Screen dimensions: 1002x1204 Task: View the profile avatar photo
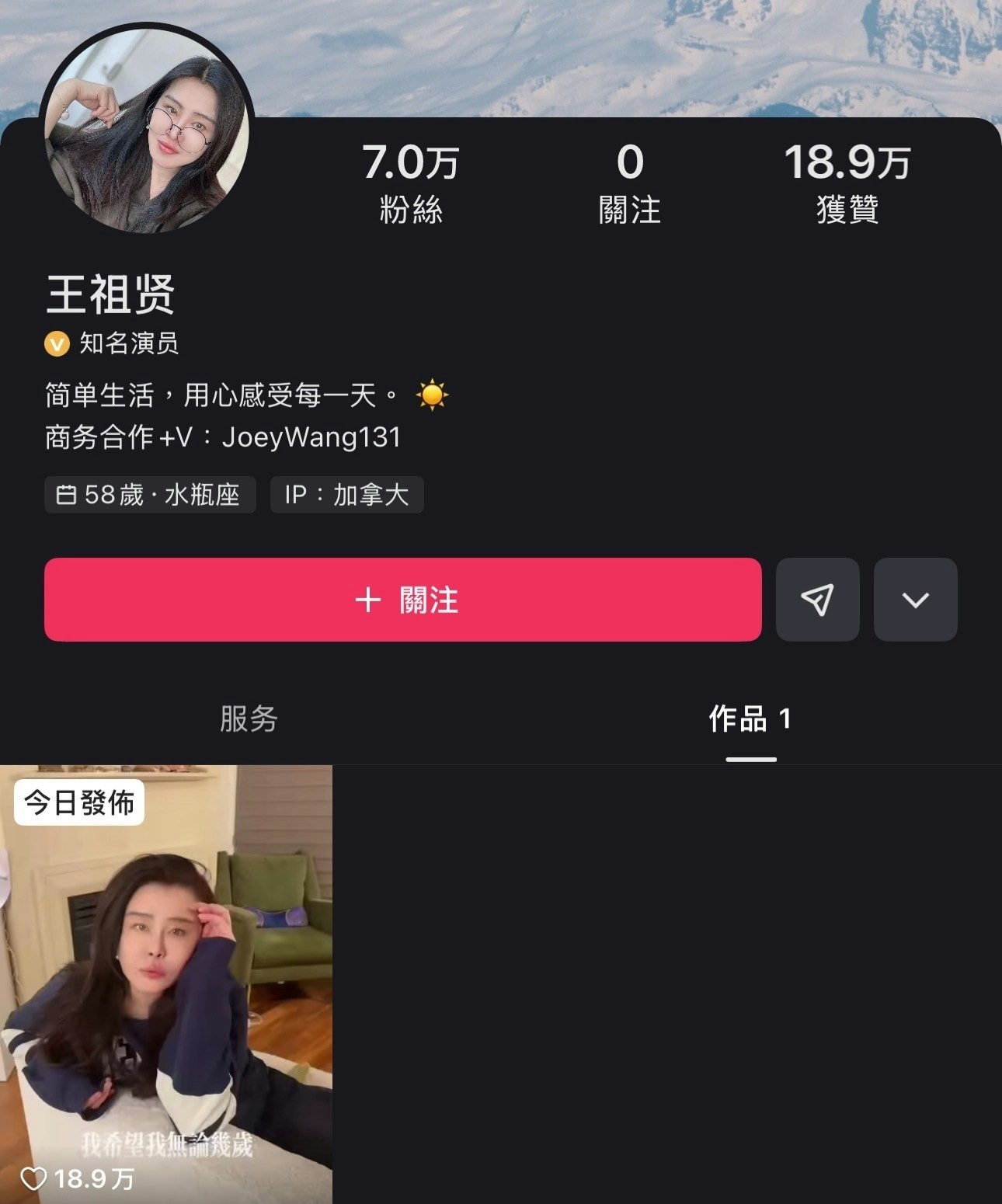click(x=148, y=129)
